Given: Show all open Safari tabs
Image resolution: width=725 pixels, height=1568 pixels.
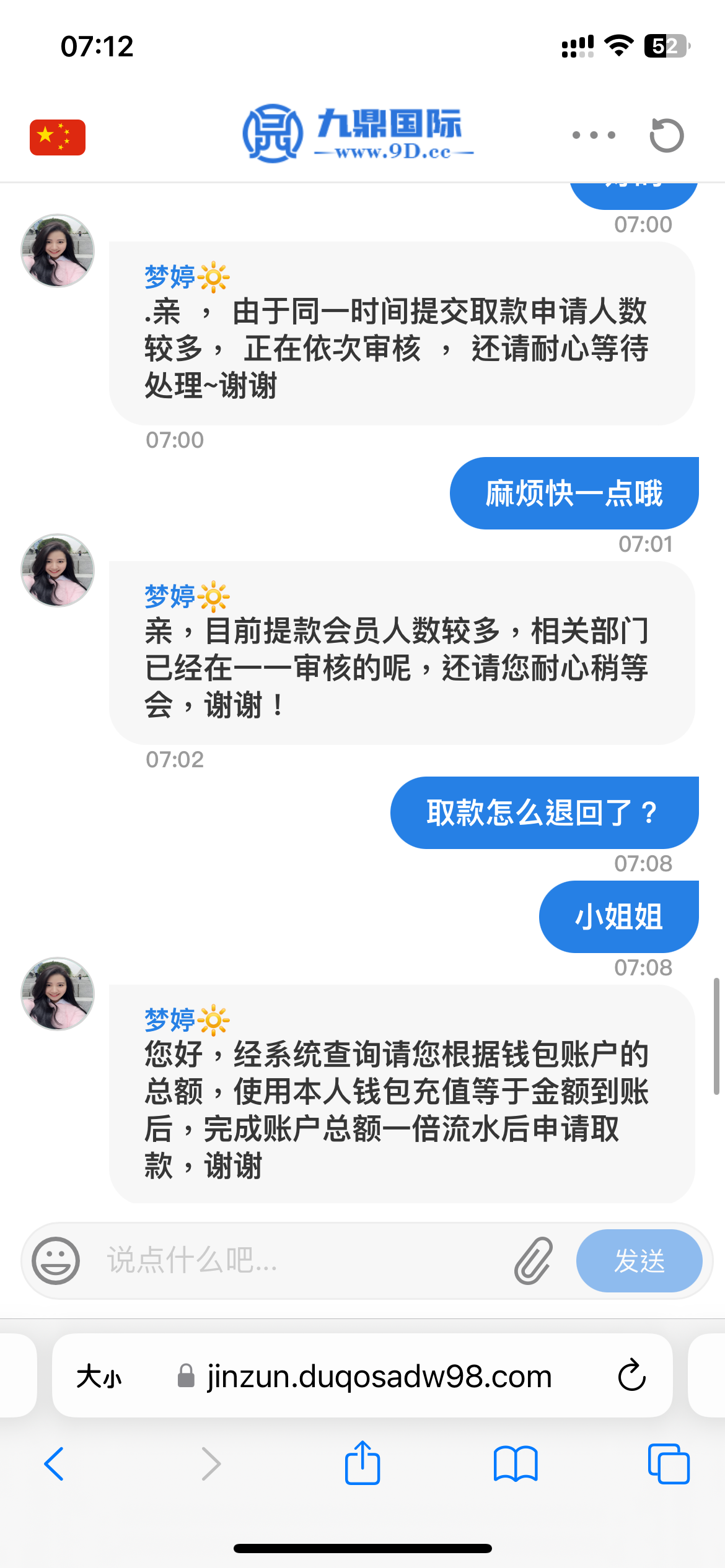Looking at the screenshot, I should (x=668, y=1464).
